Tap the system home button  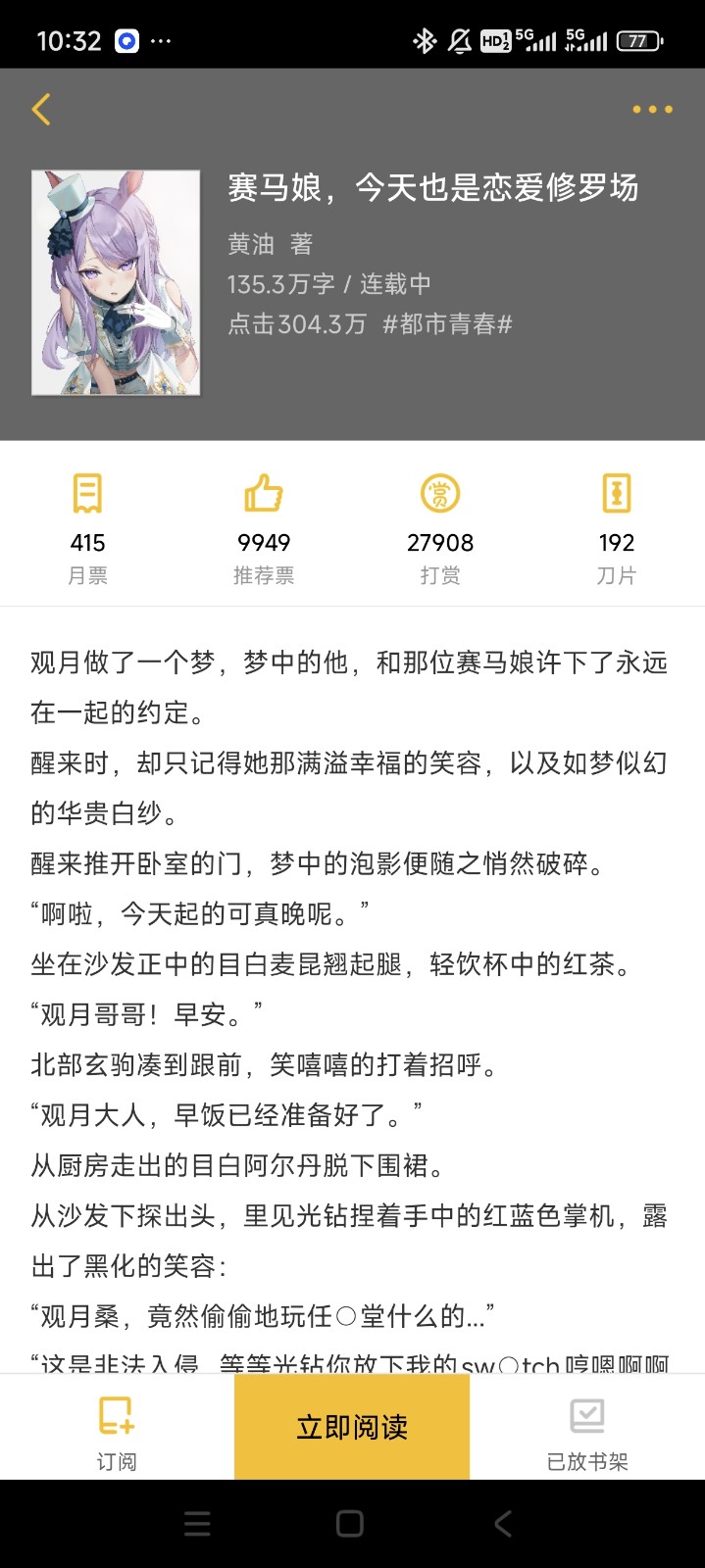pos(350,1523)
